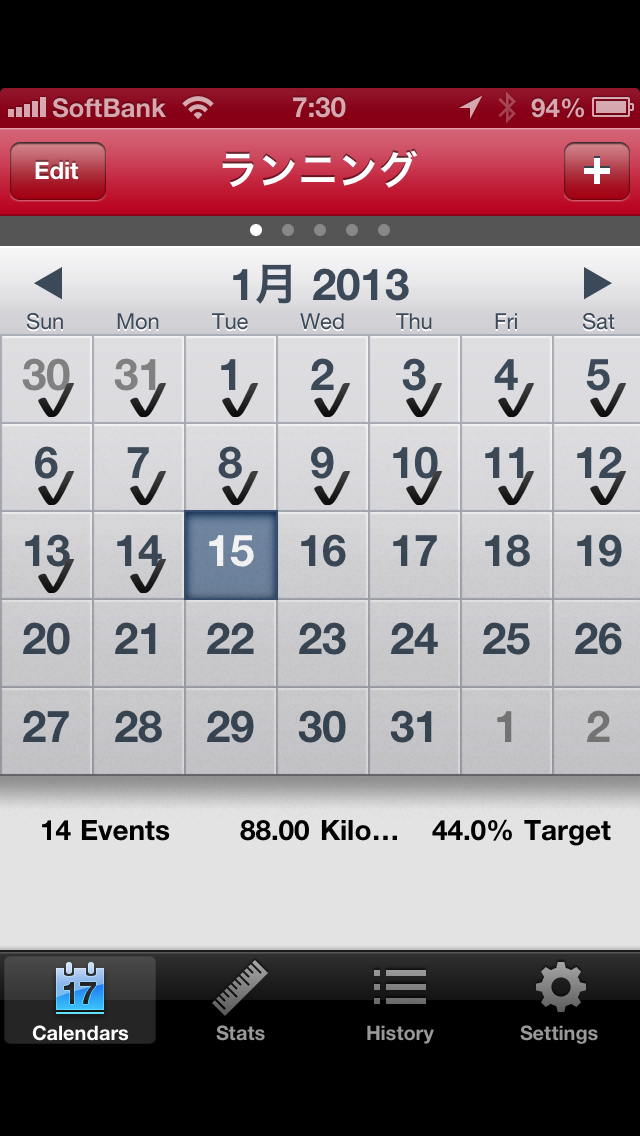Viewport: 640px width, 1136px height.
Task: Go to the next month
Action: tap(597, 284)
